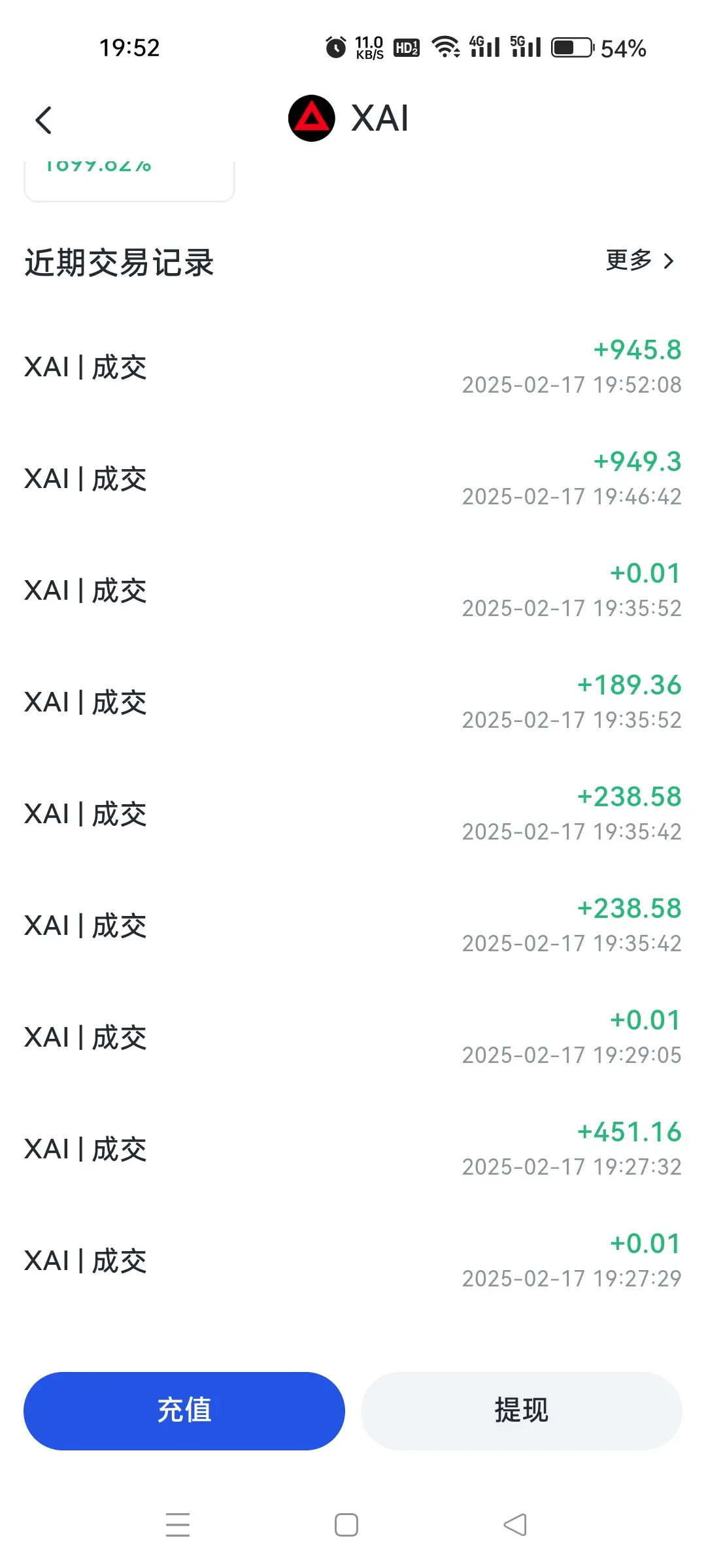Open 更多 to see more transactions
The width and height of the screenshot is (706, 1568).
[639, 261]
